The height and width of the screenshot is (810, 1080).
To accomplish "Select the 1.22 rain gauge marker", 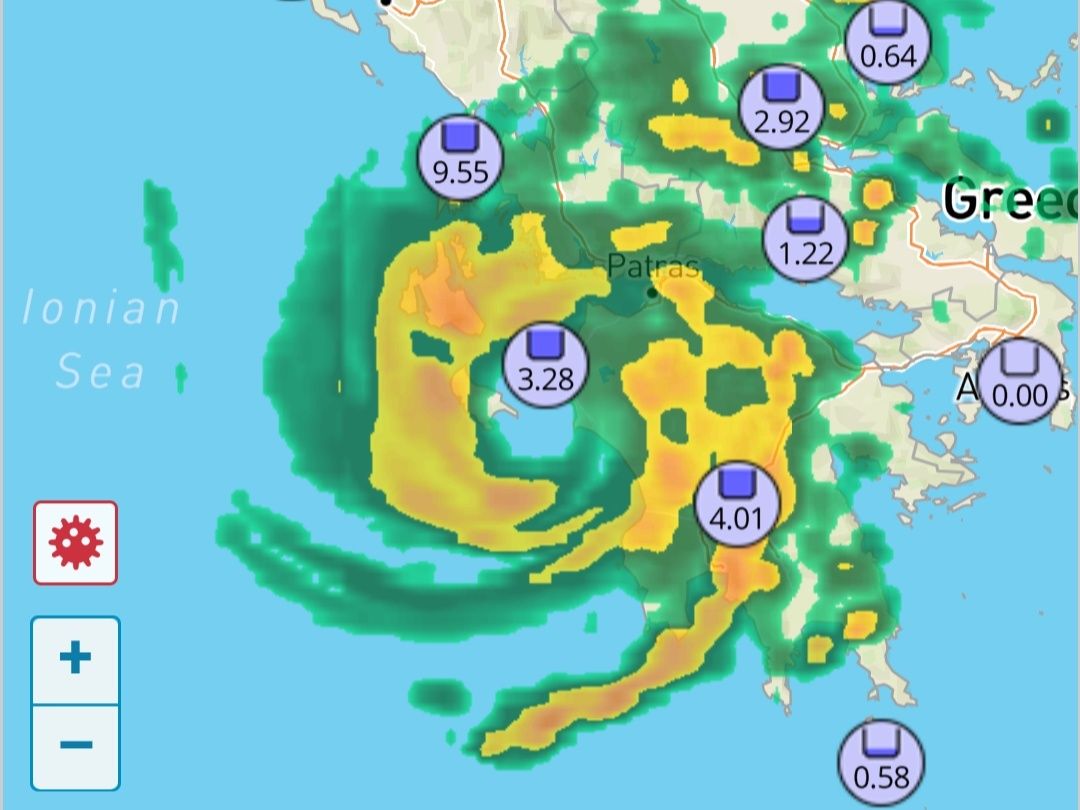I will 805,239.
